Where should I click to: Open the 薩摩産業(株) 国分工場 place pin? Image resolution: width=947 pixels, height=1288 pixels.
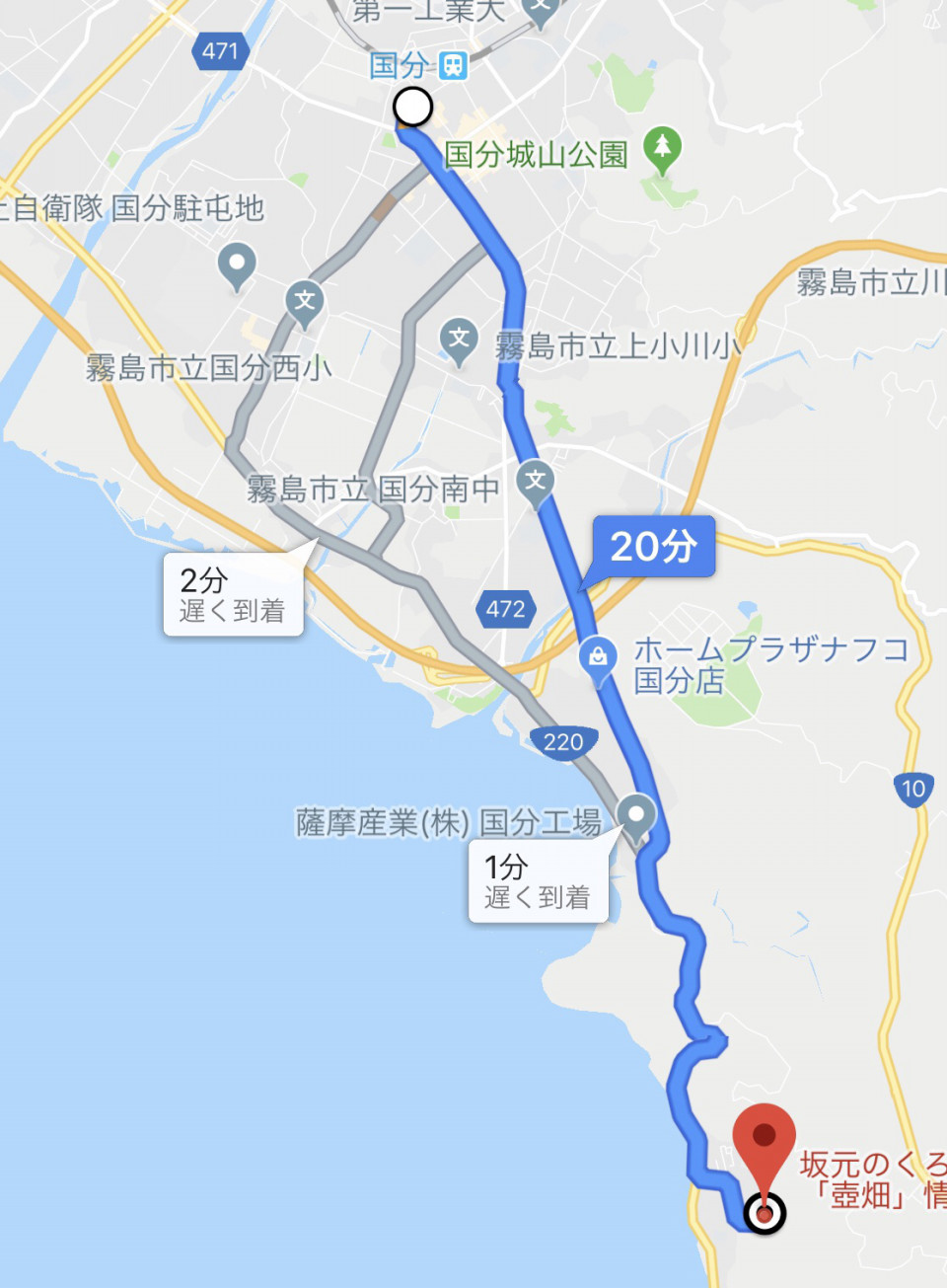tap(636, 817)
